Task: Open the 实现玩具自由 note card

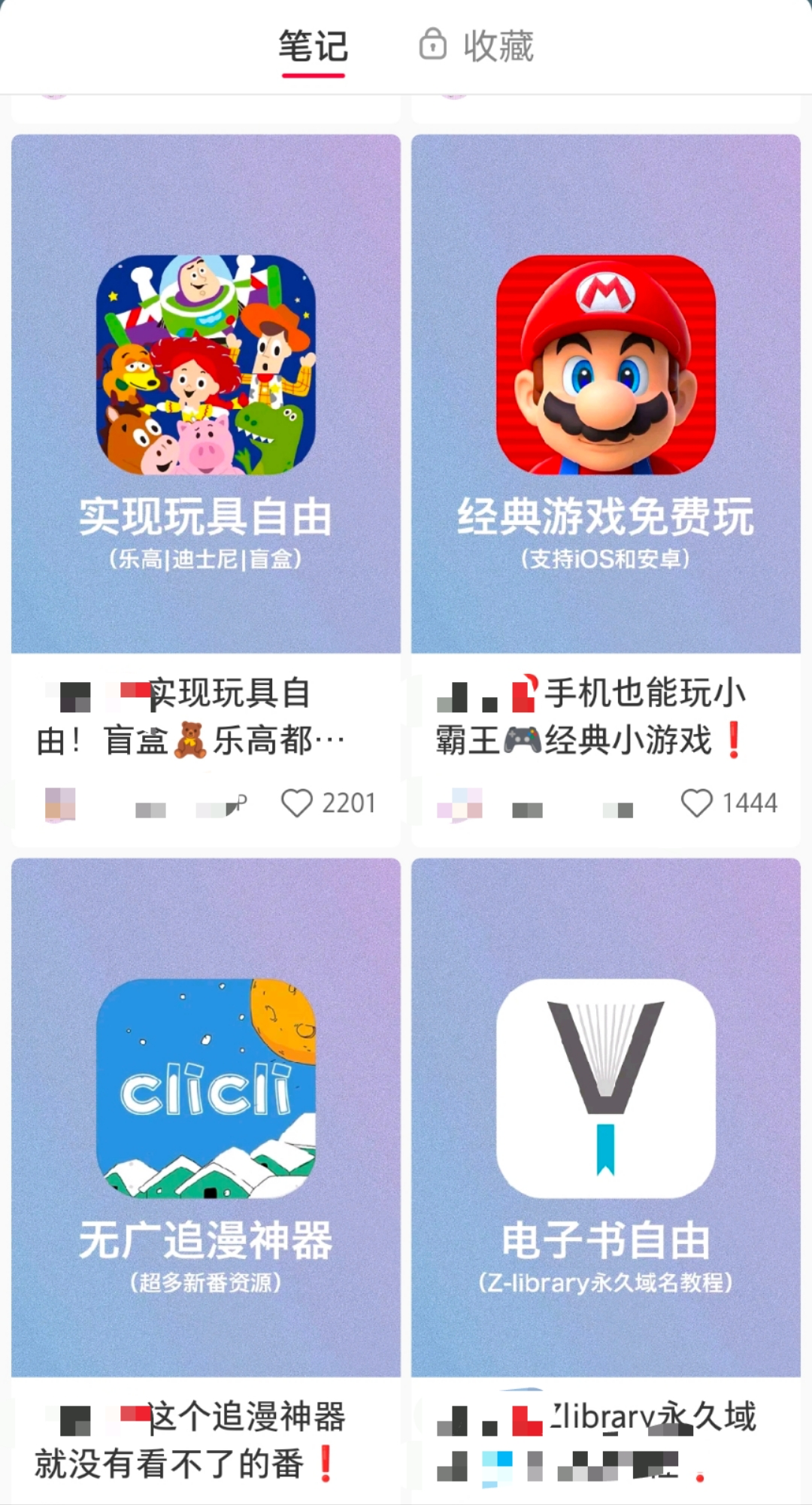Action: pyautogui.click(x=205, y=393)
